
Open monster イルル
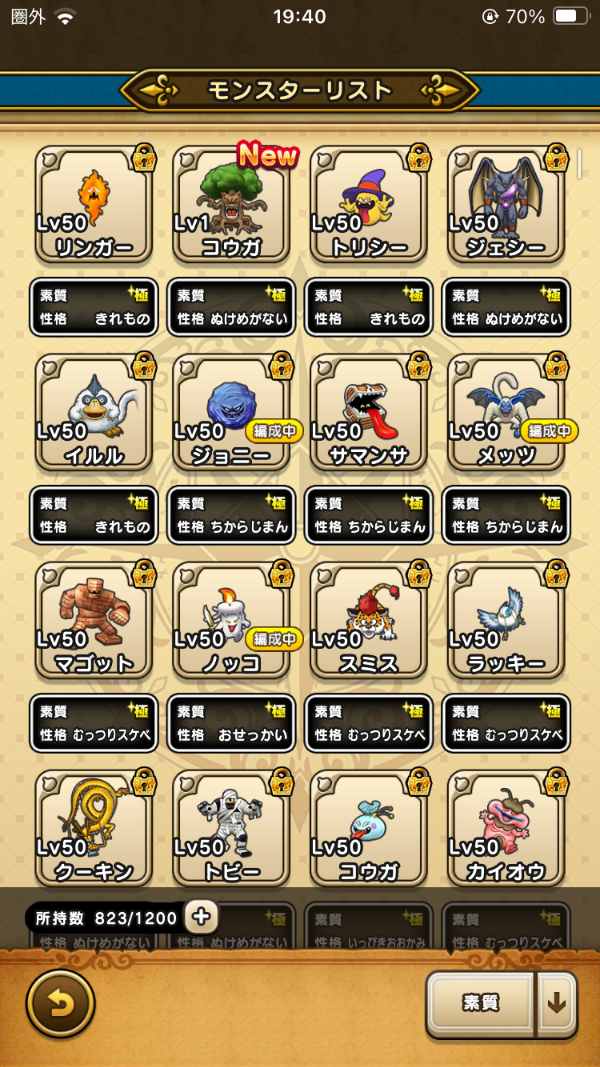pyautogui.click(x=94, y=412)
